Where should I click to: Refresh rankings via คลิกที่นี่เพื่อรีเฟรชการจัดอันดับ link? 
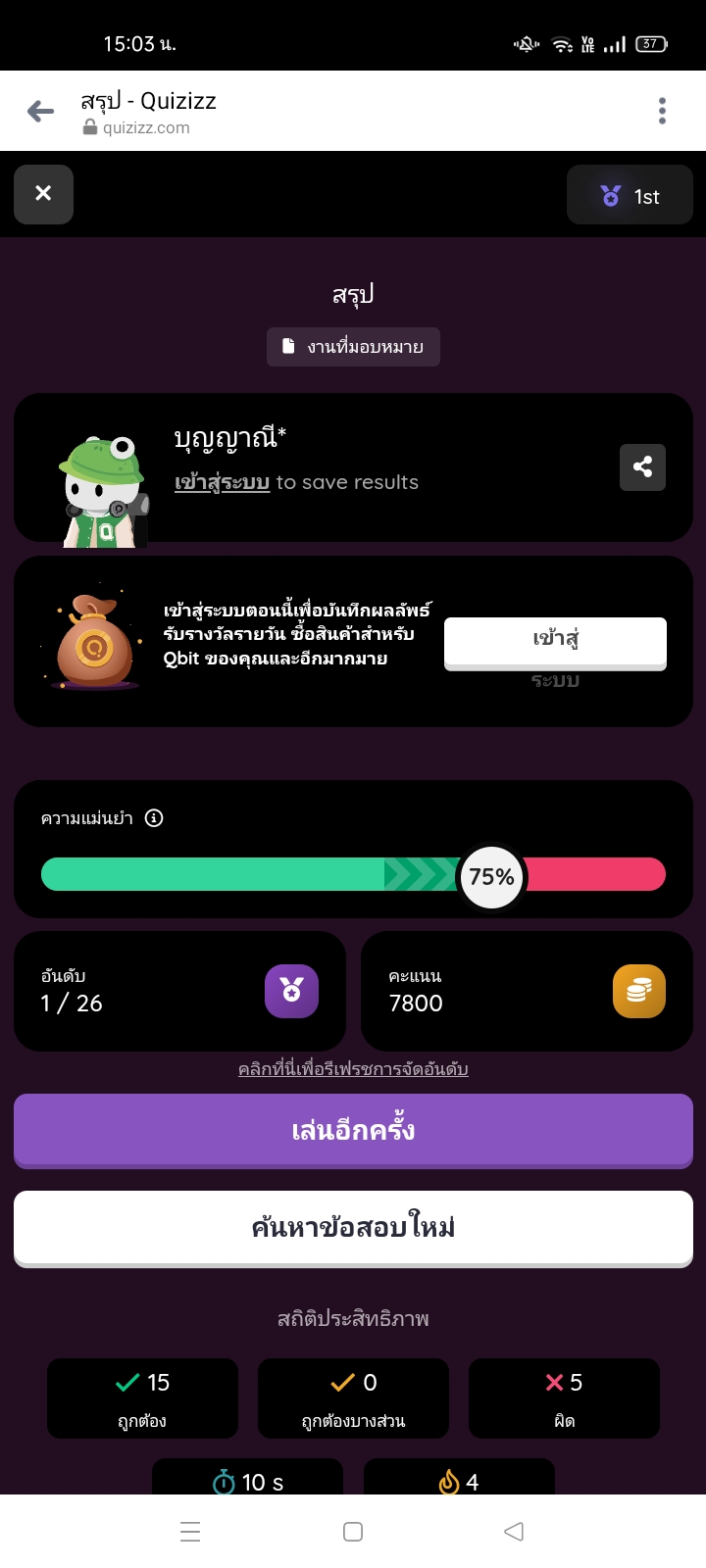353,1069
